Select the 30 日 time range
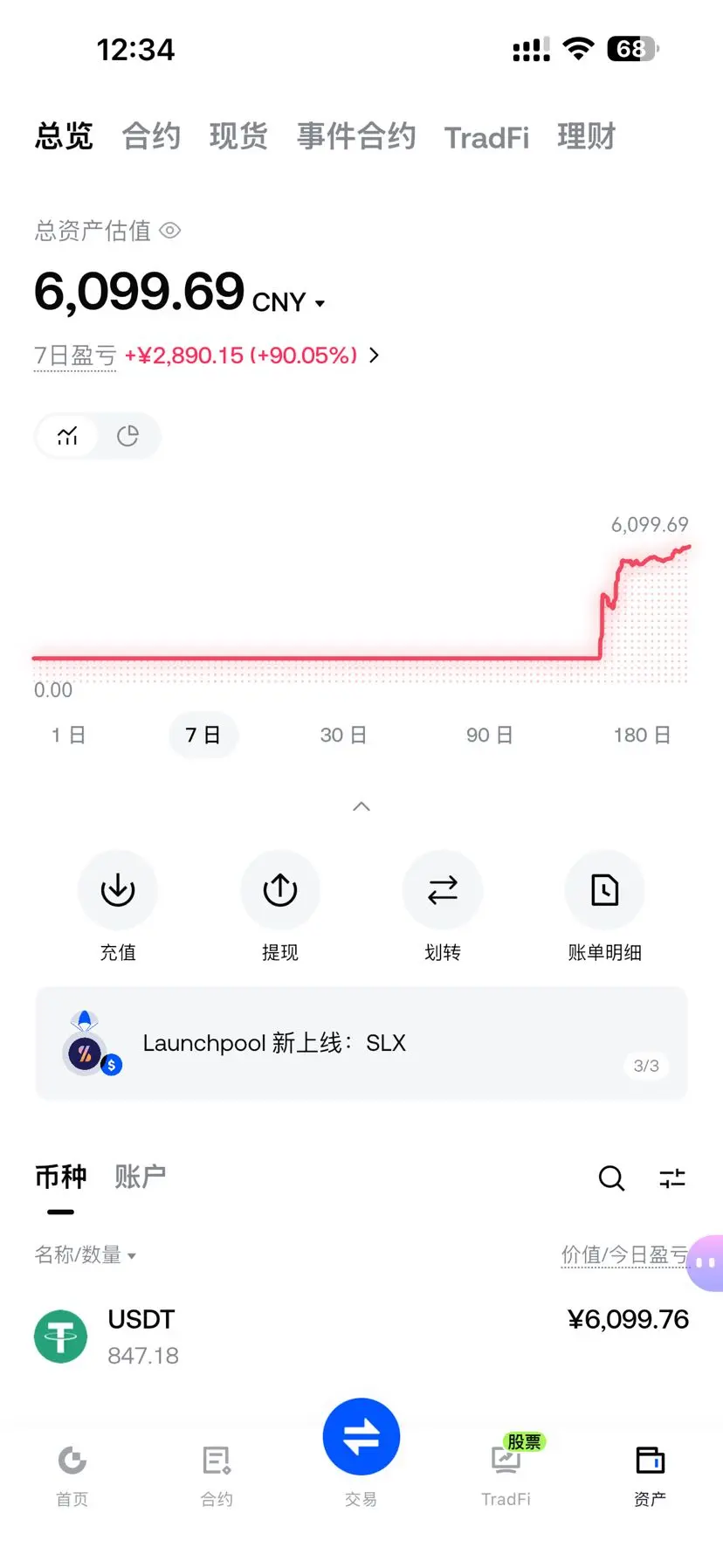 click(343, 735)
